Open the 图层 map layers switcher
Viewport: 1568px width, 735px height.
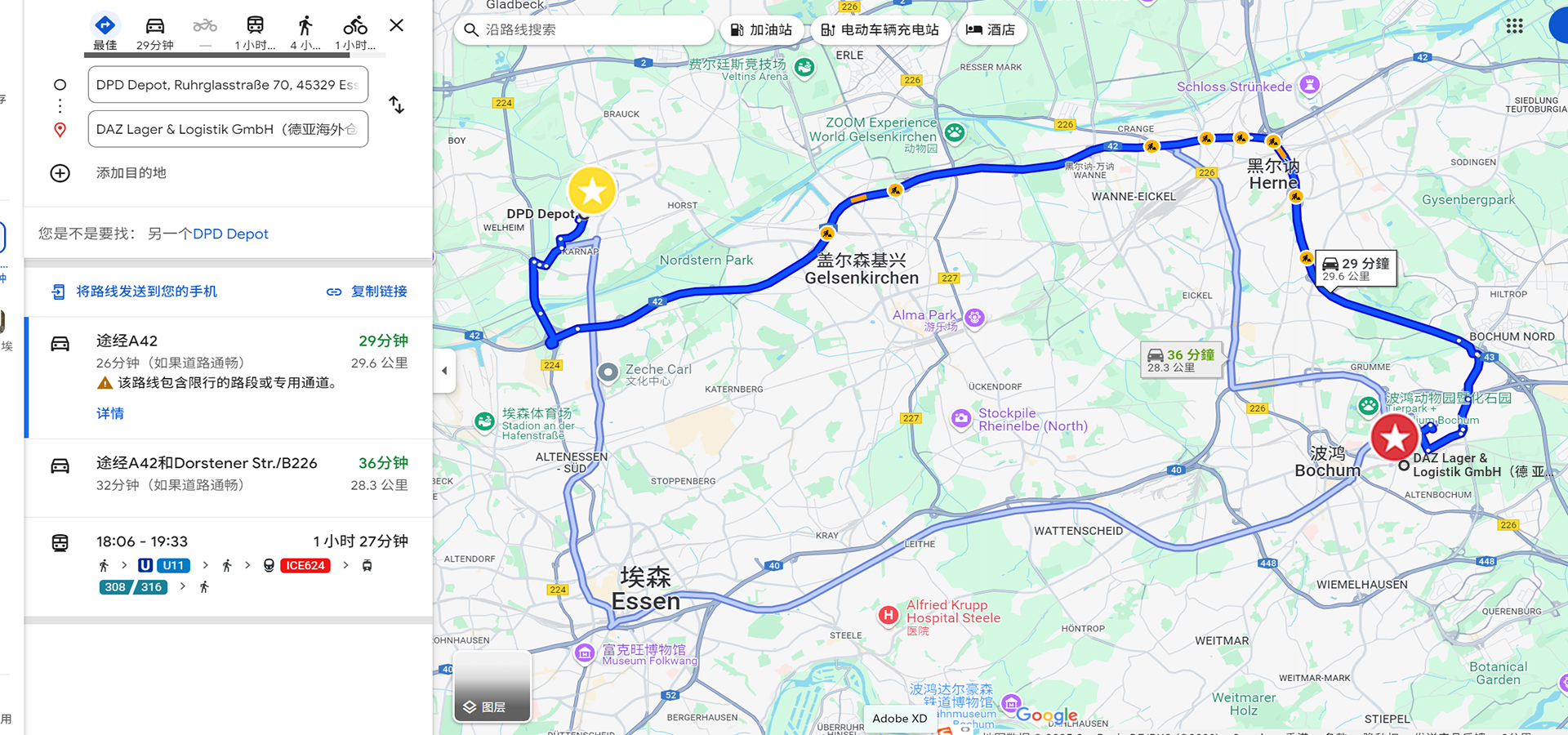coord(492,688)
